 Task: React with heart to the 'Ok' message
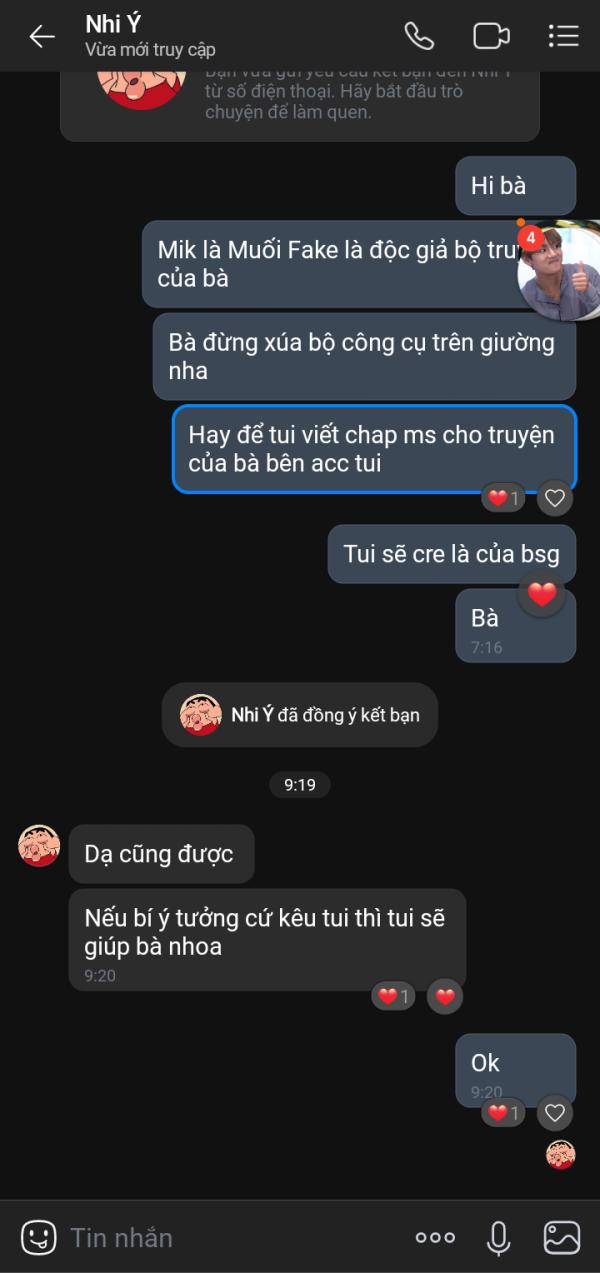(555, 1112)
